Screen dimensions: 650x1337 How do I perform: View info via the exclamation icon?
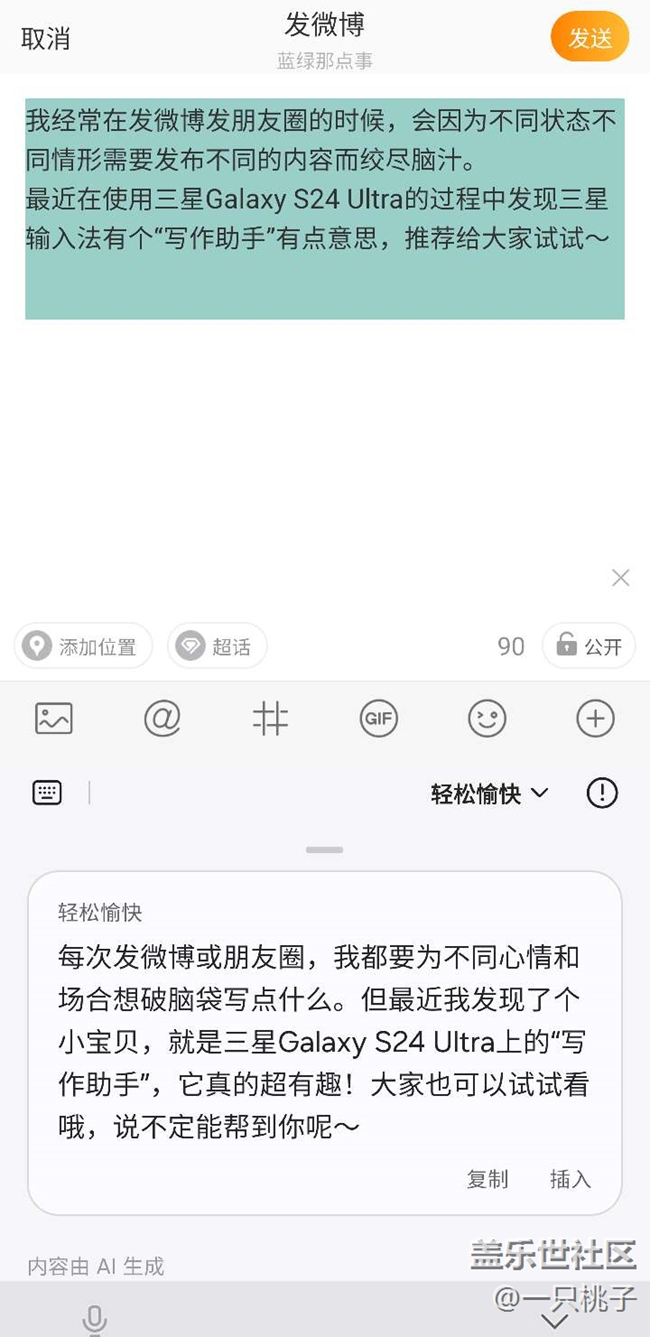click(x=602, y=793)
